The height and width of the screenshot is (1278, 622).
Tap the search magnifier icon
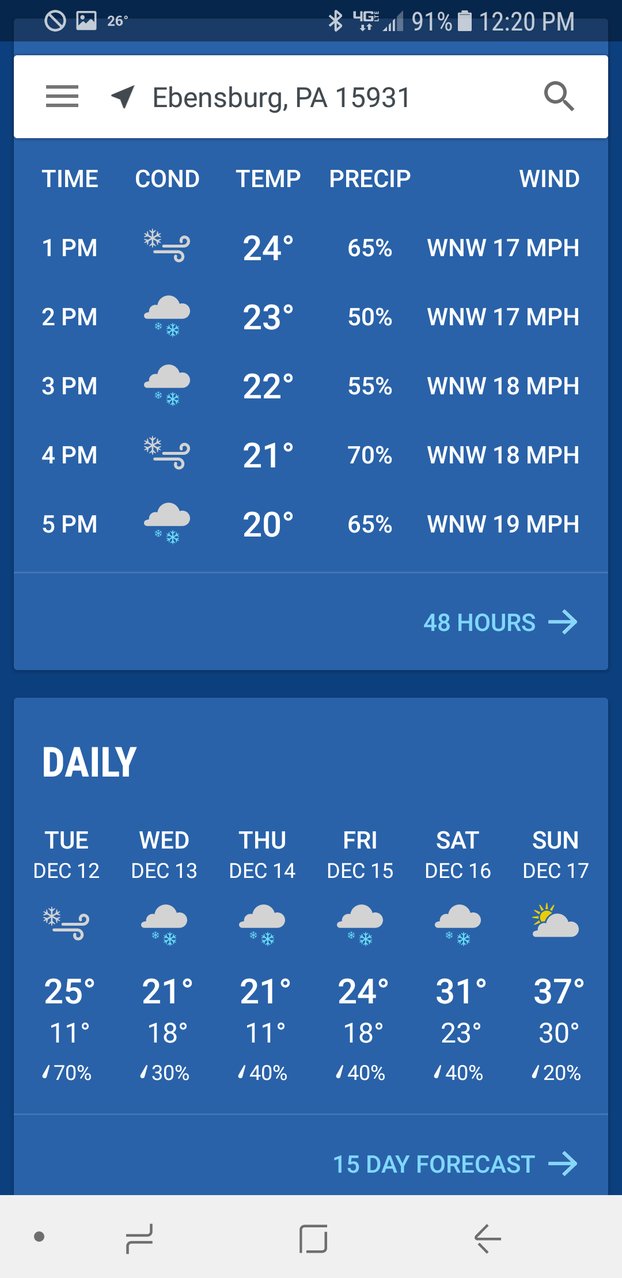click(559, 96)
